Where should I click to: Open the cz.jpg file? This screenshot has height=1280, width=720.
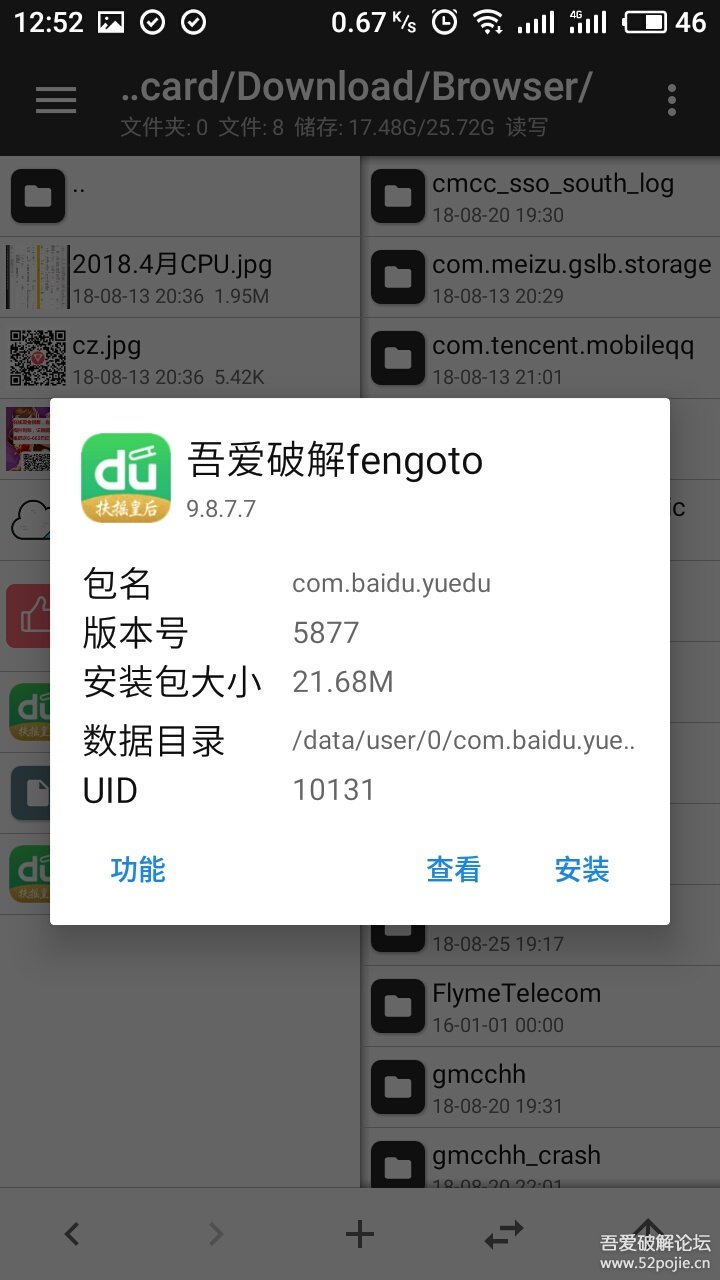107,358
